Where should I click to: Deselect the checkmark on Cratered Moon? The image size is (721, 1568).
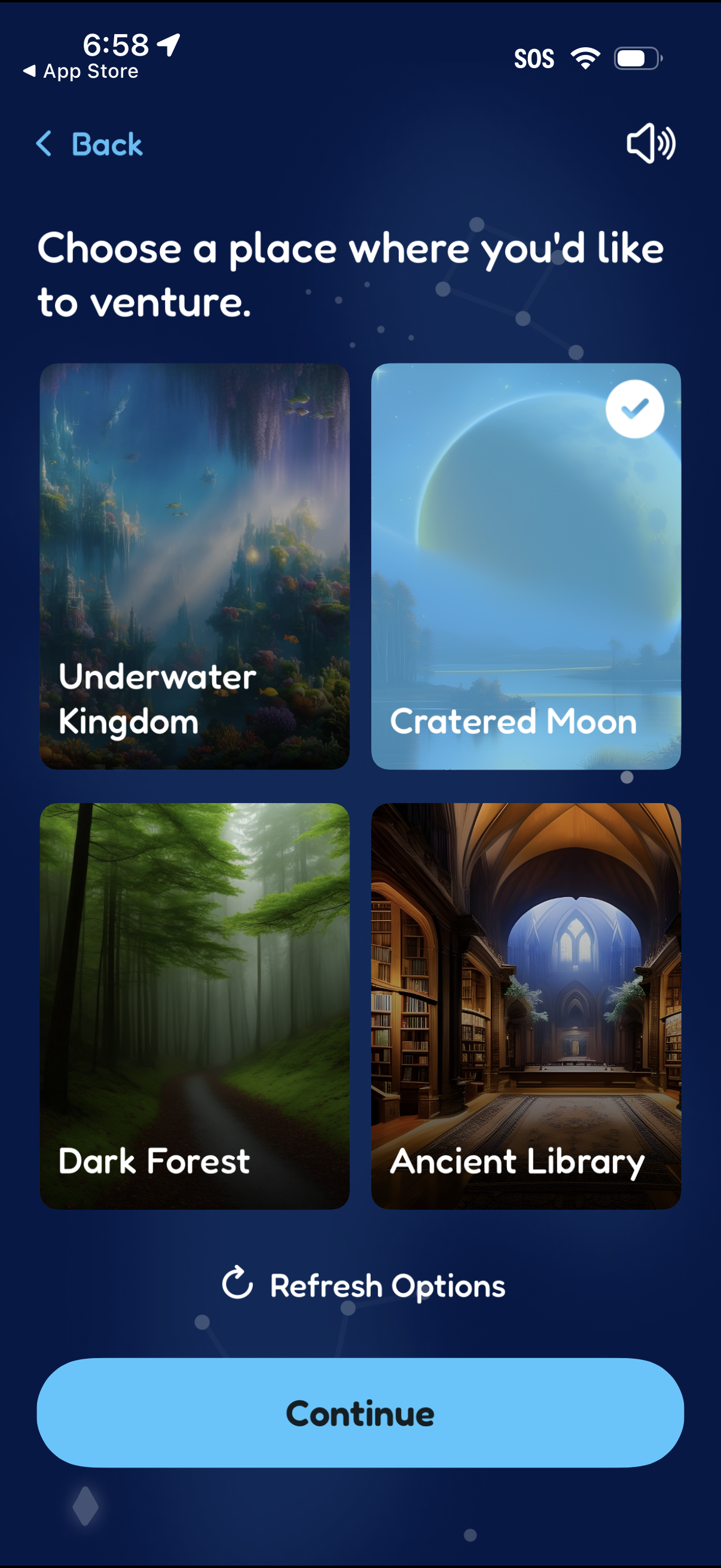(x=634, y=408)
